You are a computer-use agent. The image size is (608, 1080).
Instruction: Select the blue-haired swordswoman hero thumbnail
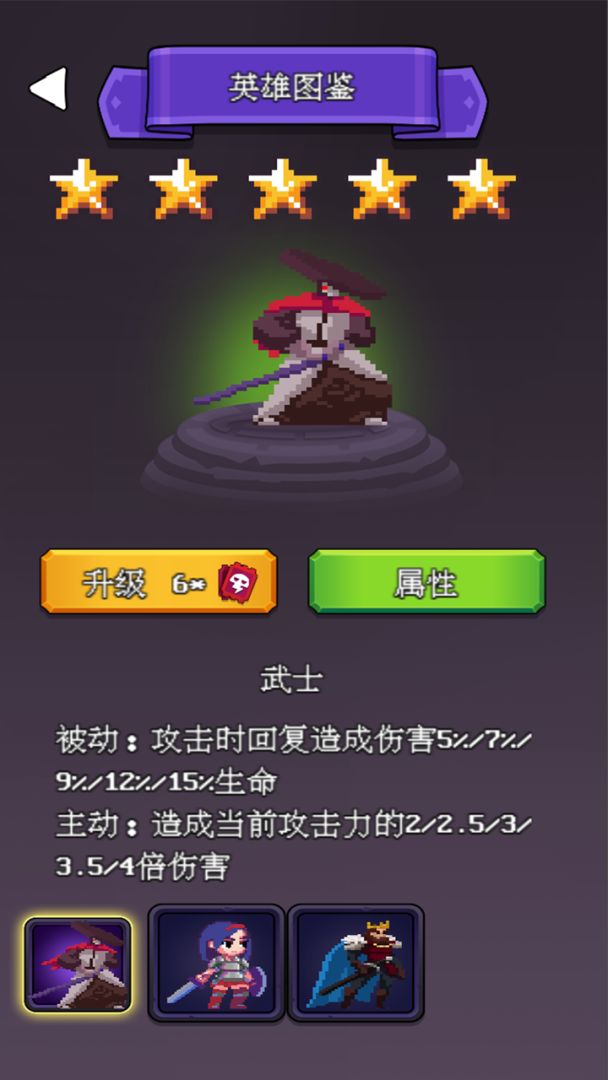[215, 964]
